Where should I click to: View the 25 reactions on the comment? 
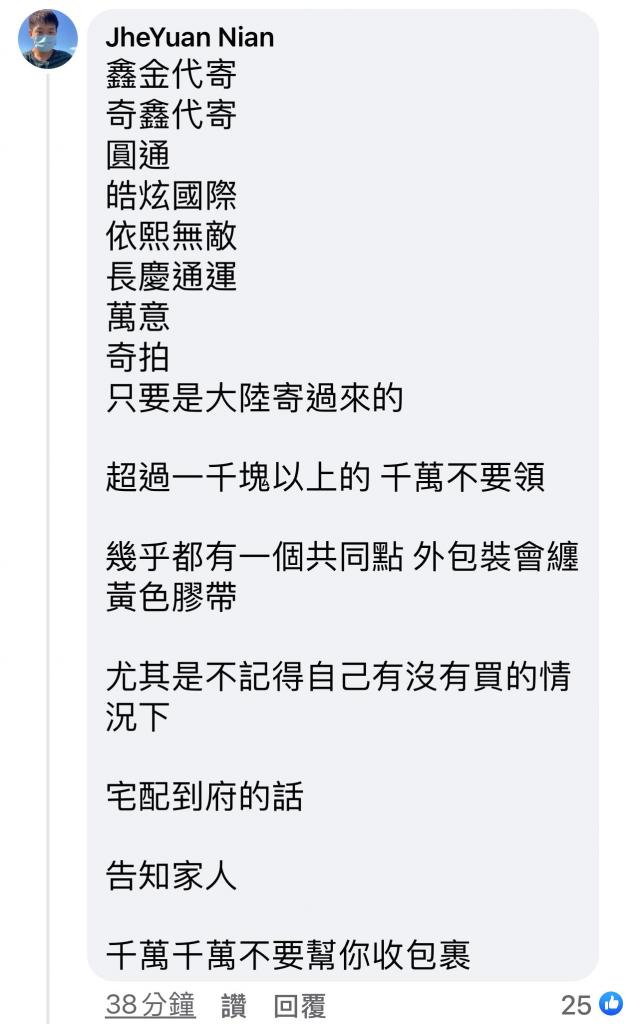coord(591,1003)
